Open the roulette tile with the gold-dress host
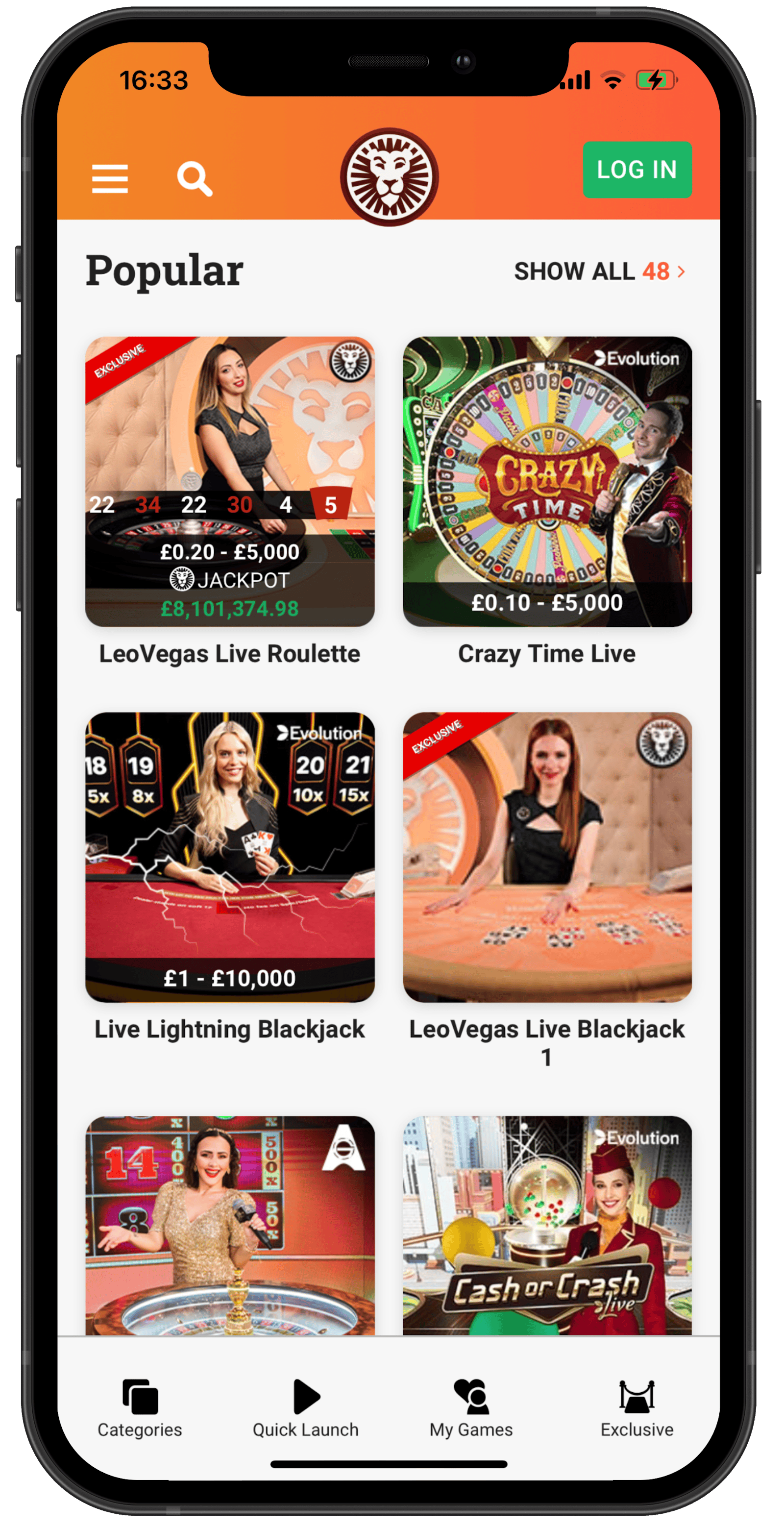Image resolution: width=784 pixels, height=1529 pixels. pyautogui.click(x=230, y=1225)
